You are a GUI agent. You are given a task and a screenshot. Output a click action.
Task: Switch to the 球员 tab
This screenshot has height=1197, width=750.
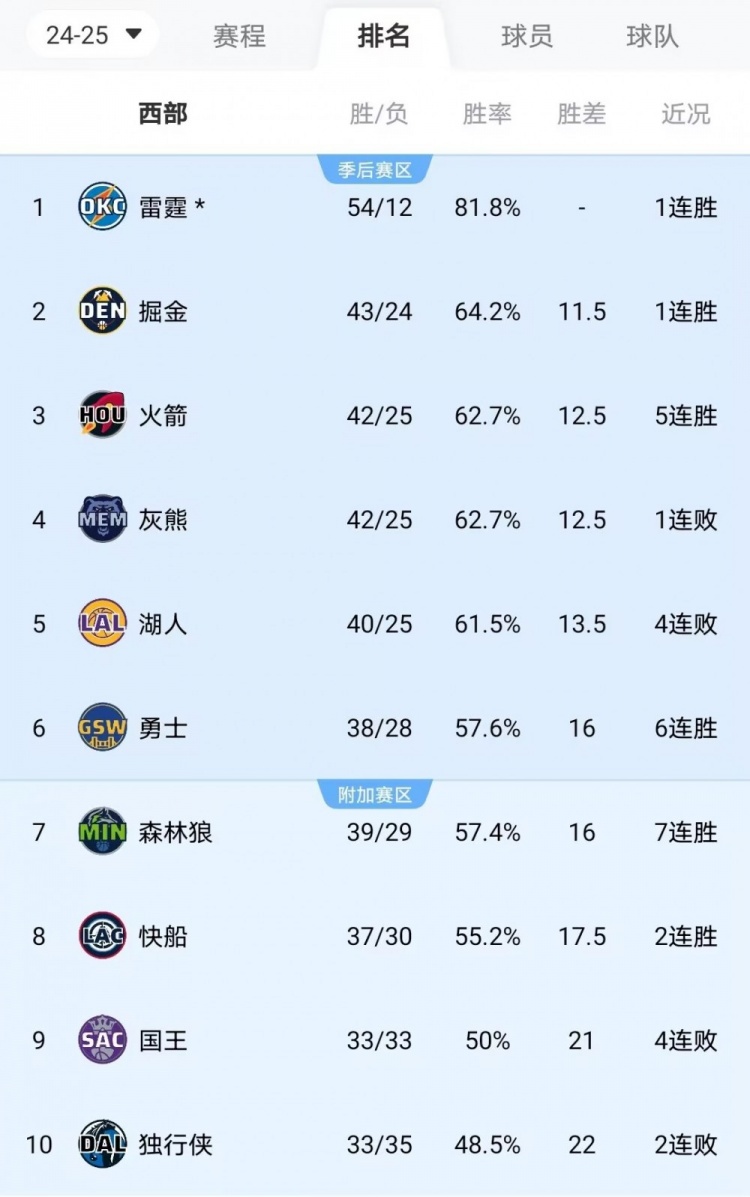coord(527,37)
